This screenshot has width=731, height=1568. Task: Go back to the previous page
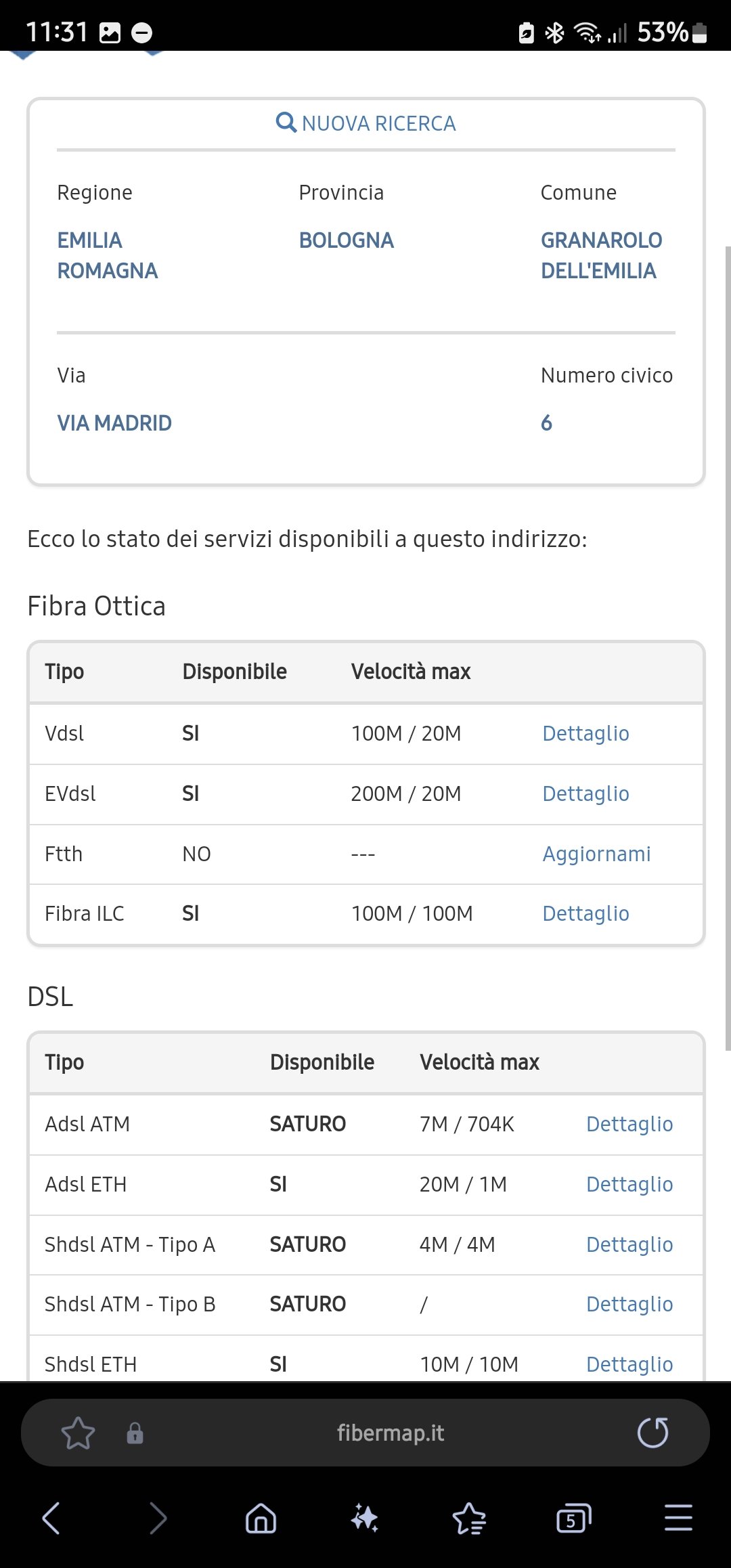click(x=51, y=1518)
